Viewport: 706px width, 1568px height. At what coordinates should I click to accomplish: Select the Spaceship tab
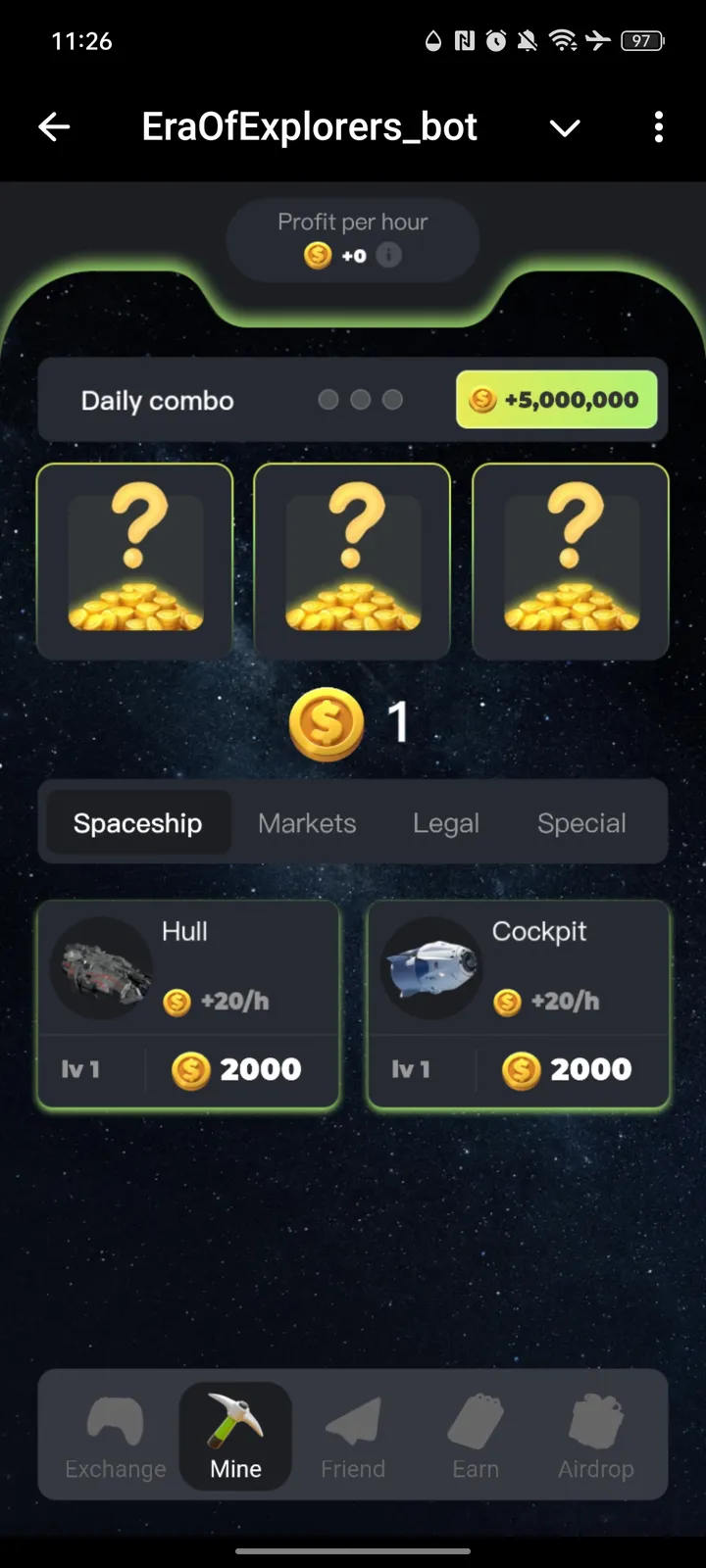coord(138,823)
